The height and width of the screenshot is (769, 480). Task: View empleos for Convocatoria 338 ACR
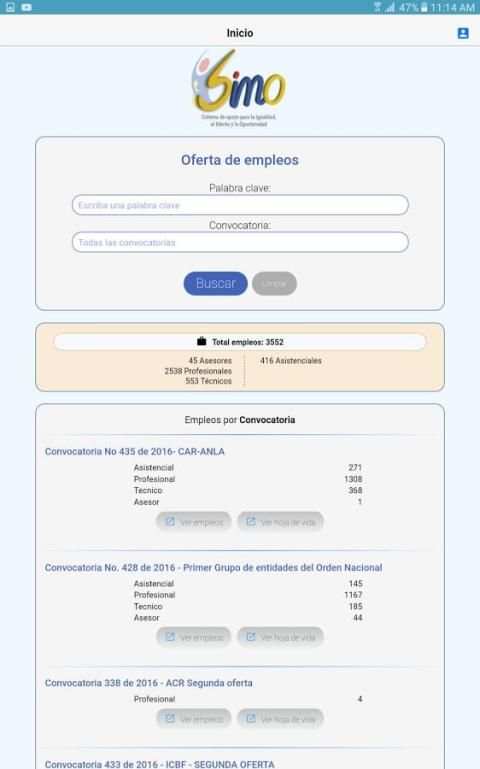point(194,718)
